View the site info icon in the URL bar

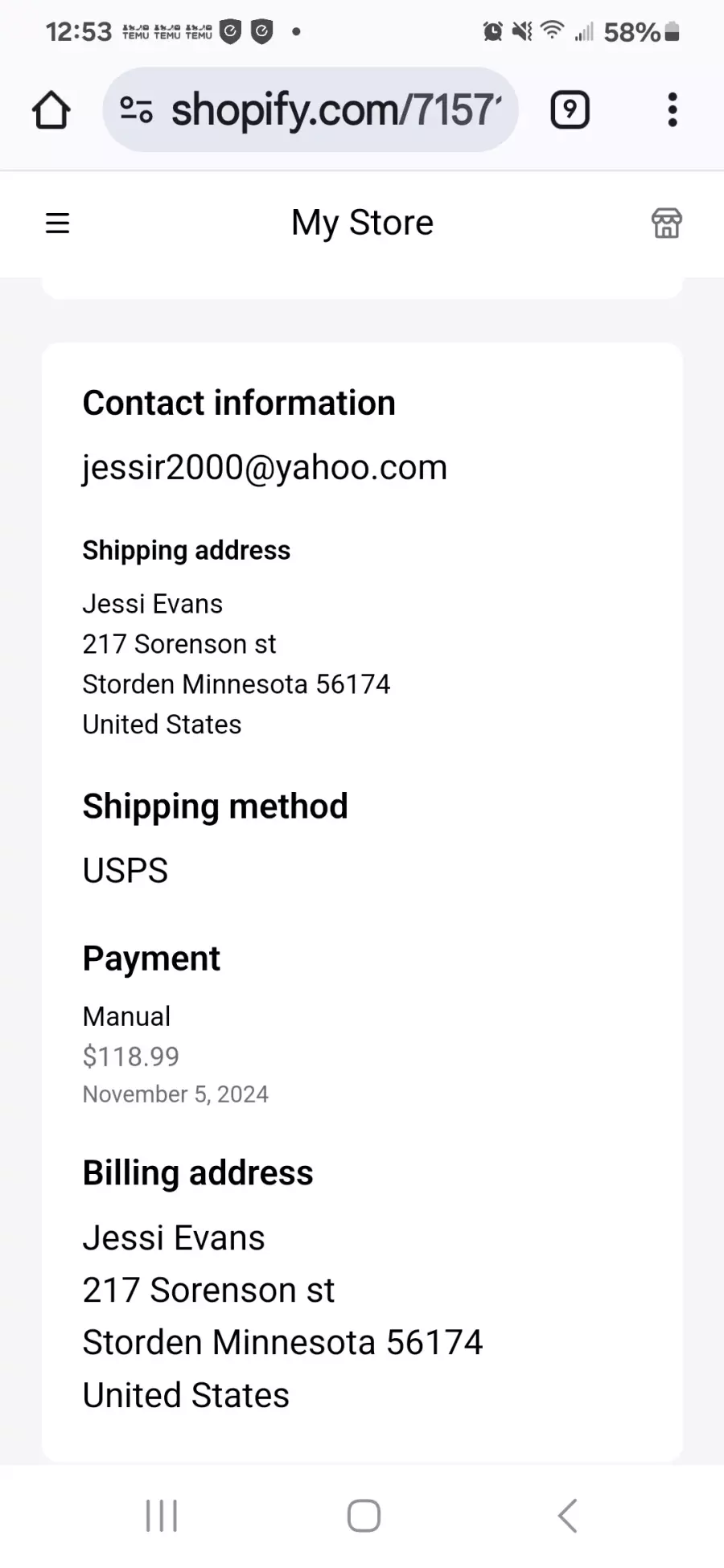[x=136, y=109]
